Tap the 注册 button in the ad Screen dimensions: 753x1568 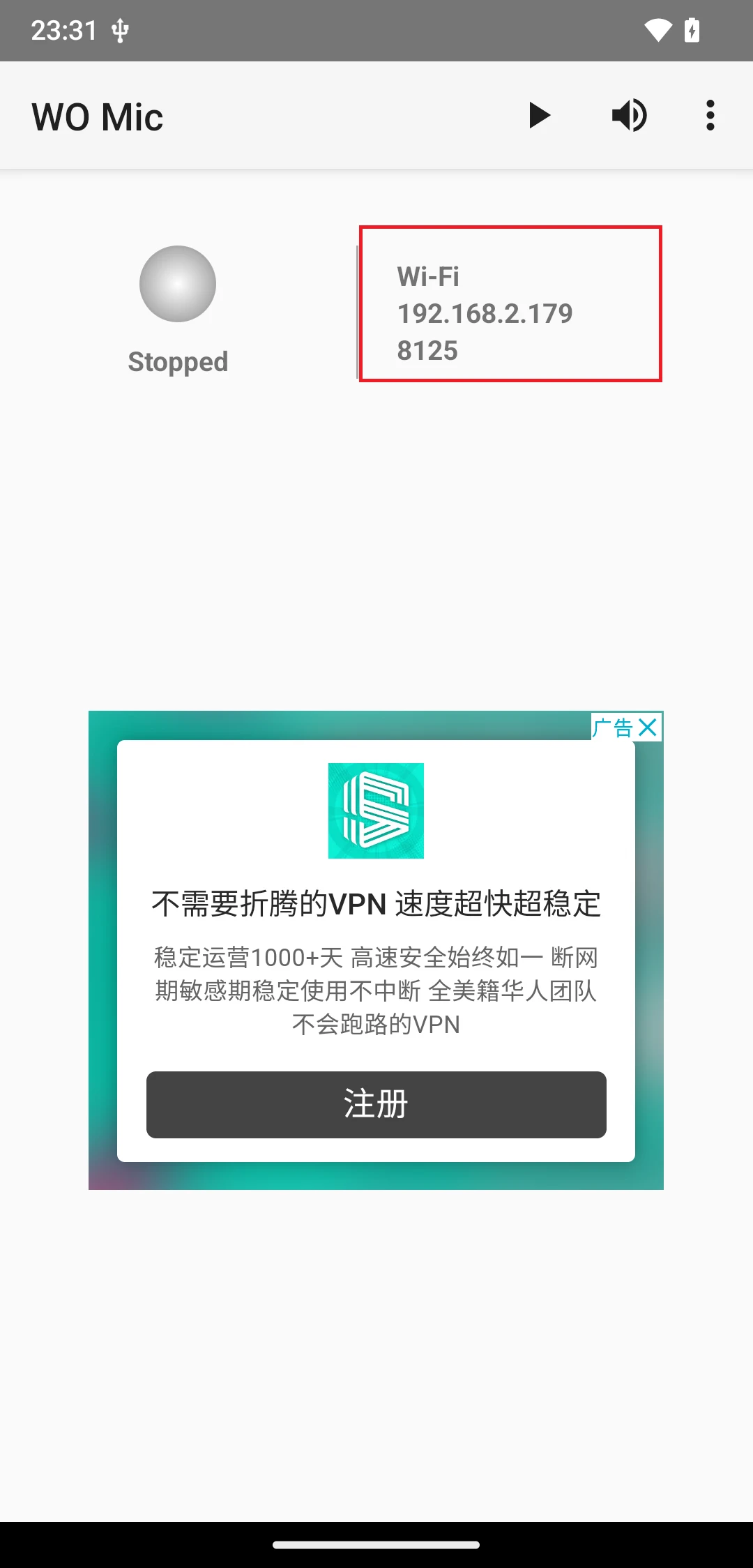click(x=376, y=1105)
